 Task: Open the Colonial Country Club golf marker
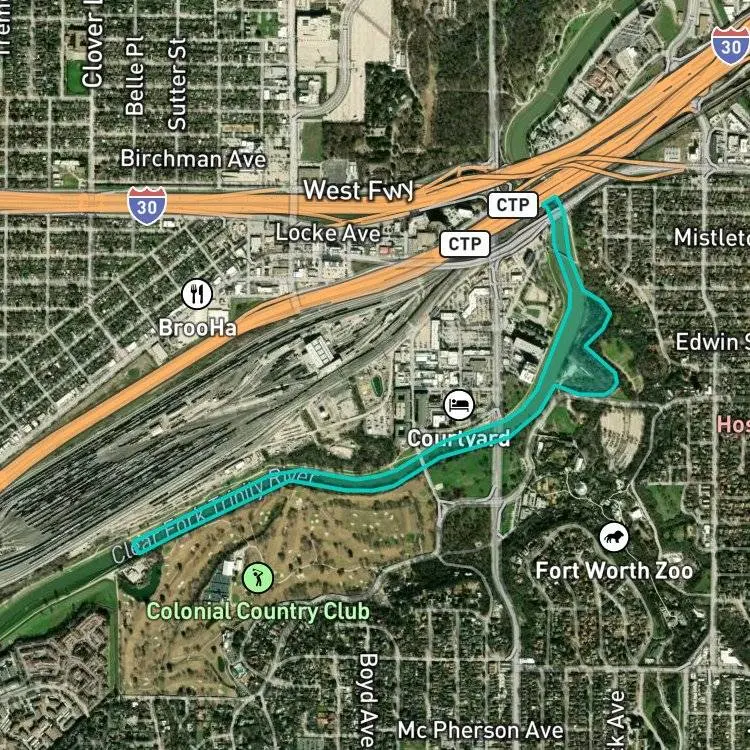[x=258, y=578]
